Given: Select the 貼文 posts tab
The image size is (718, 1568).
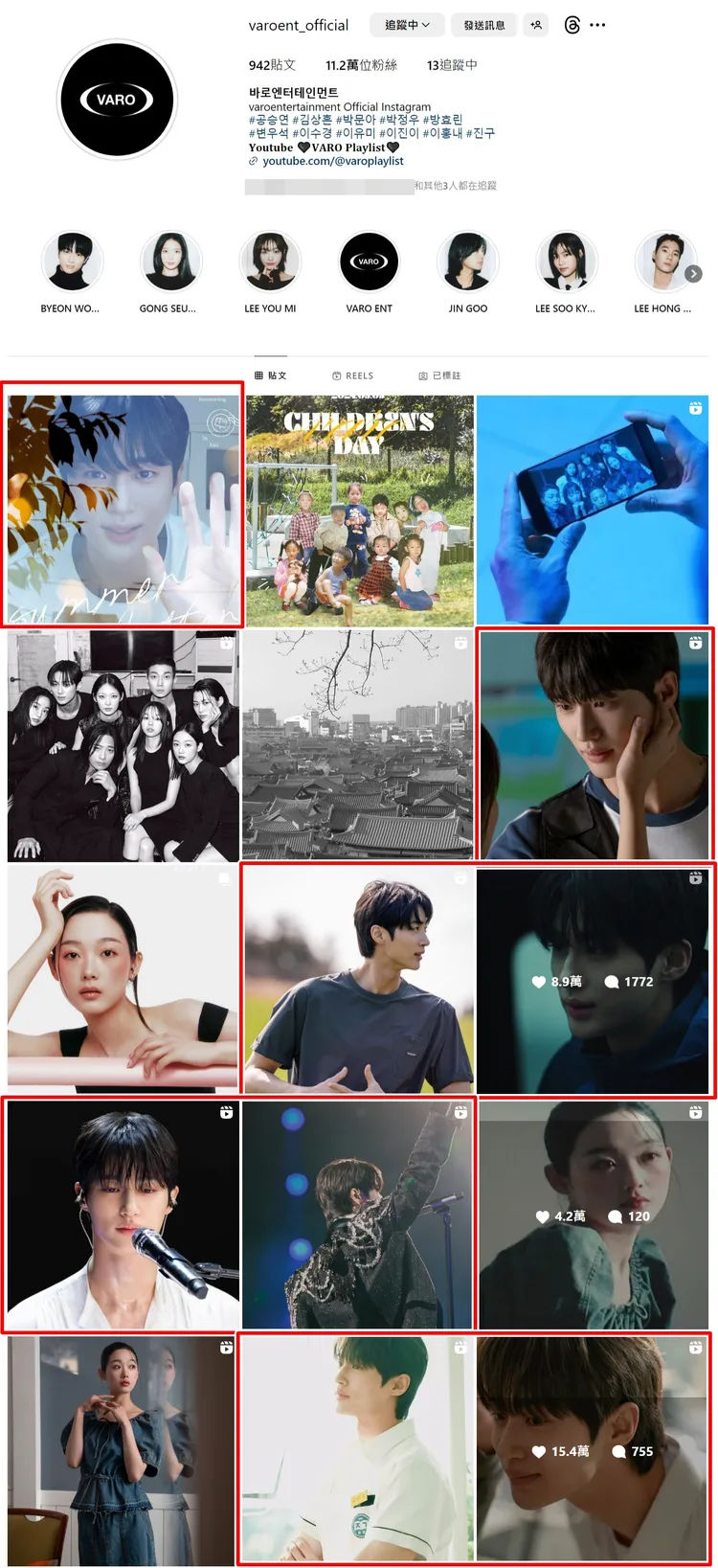Looking at the screenshot, I should click(x=271, y=375).
